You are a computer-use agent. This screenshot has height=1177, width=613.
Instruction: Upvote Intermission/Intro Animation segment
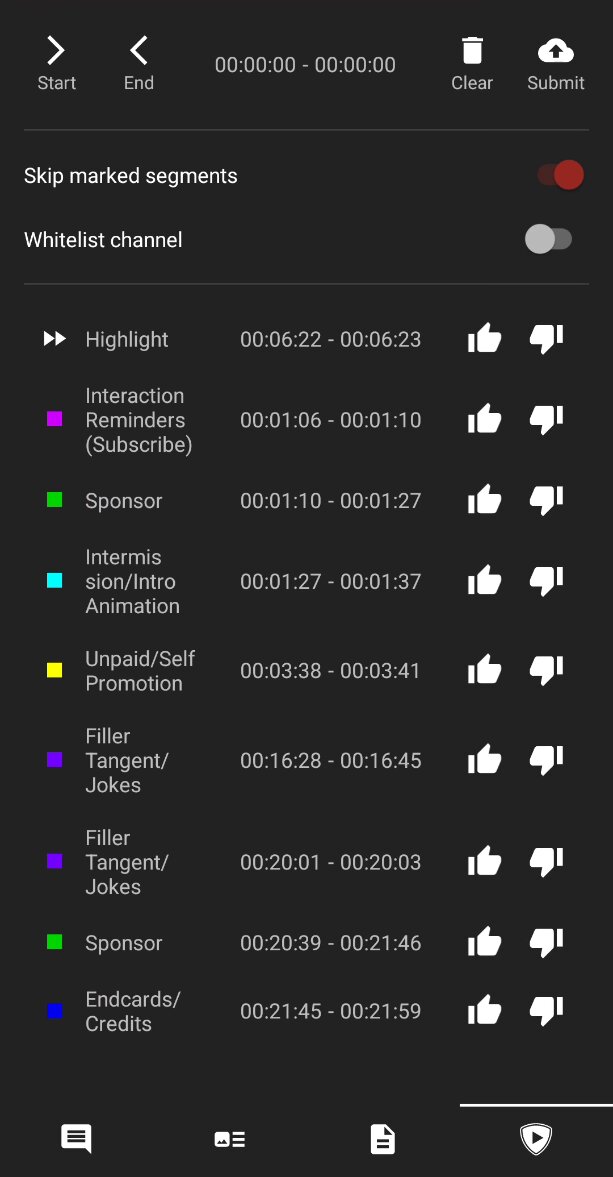point(484,580)
